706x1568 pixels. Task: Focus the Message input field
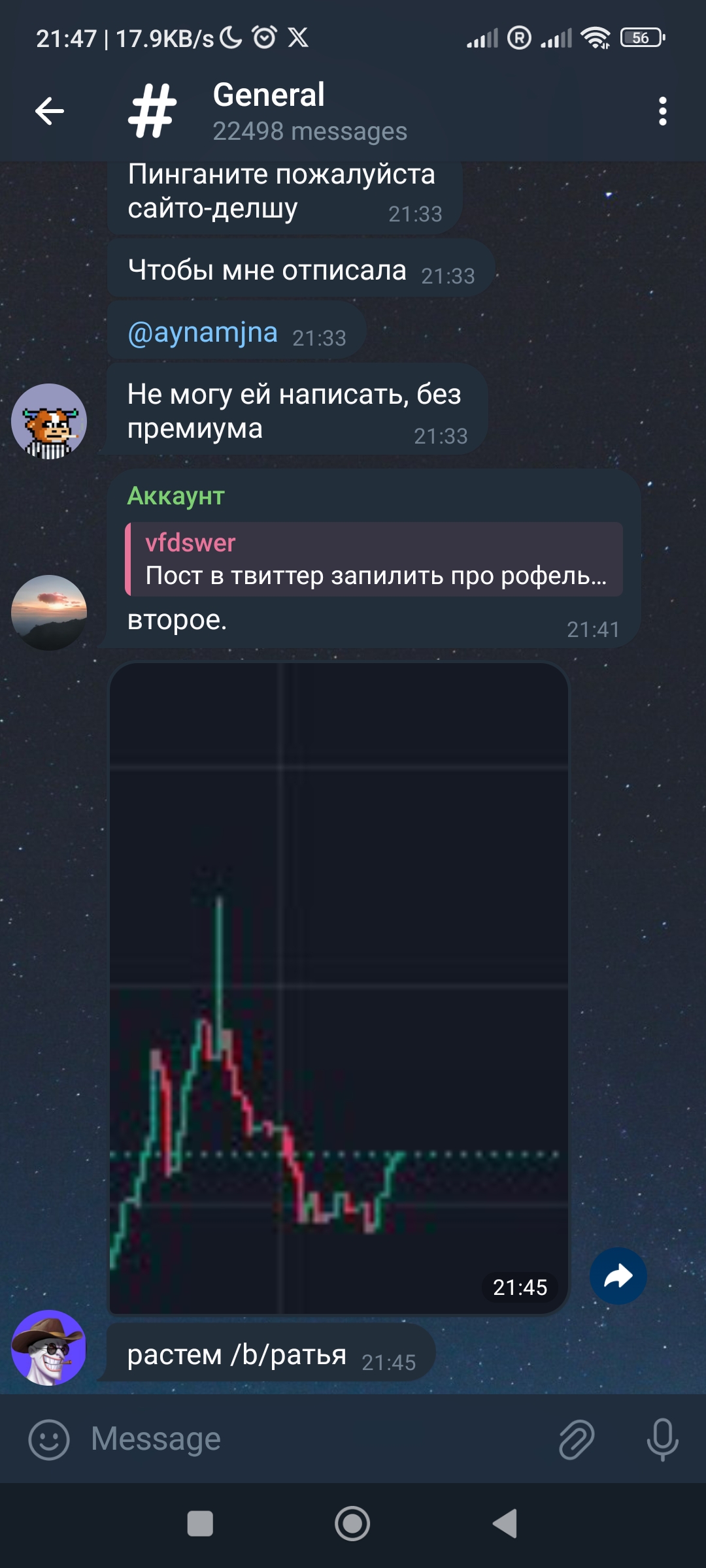314,1439
